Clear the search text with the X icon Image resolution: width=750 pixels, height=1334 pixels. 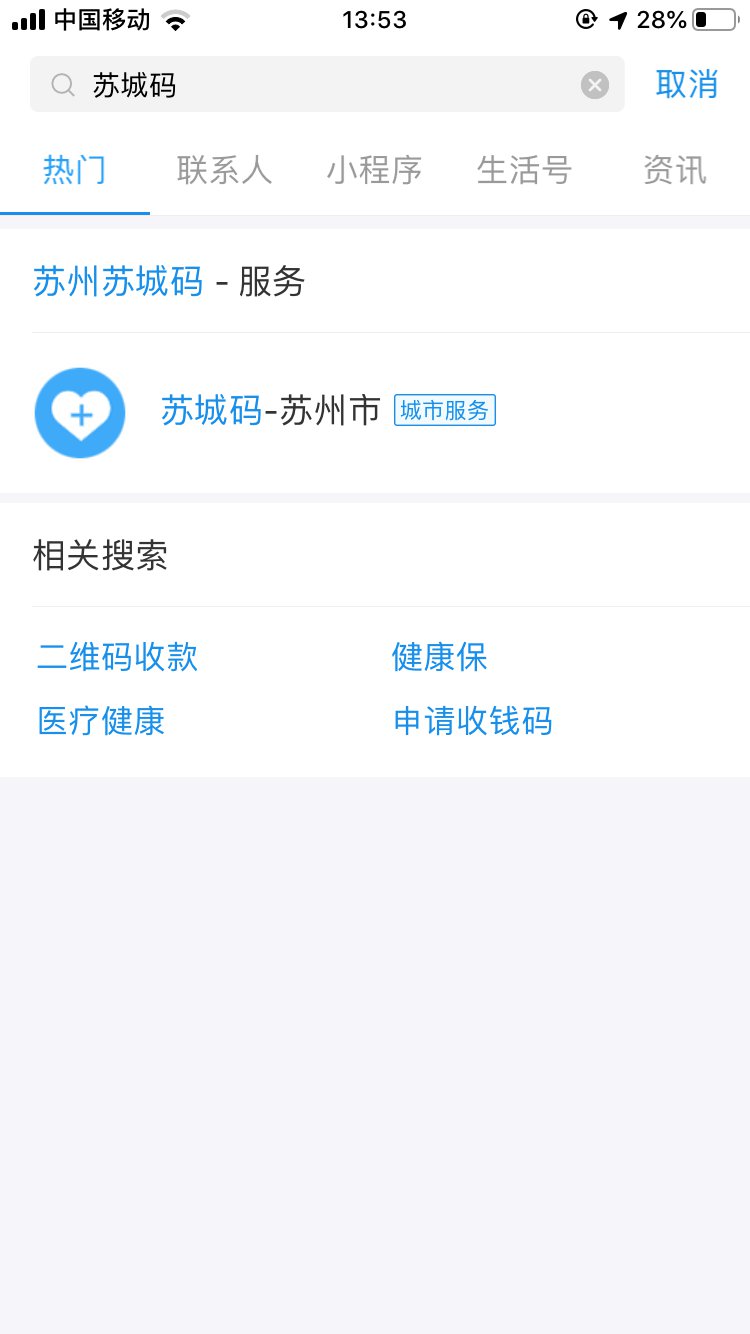595,85
